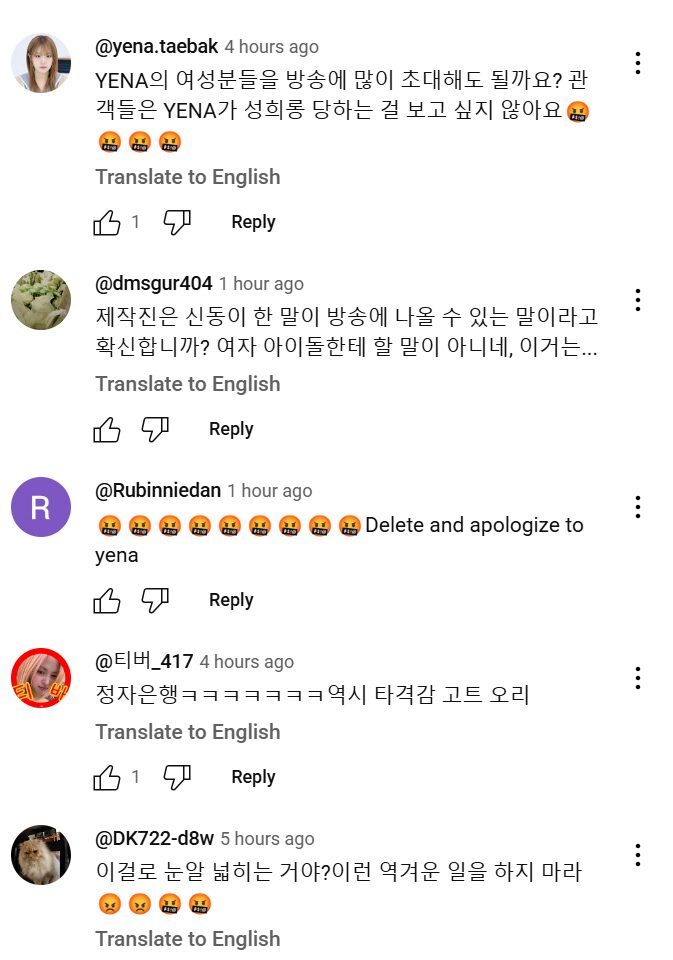Translate @yena.taebak's comment to English
This screenshot has width=673, height=960.
point(187,177)
